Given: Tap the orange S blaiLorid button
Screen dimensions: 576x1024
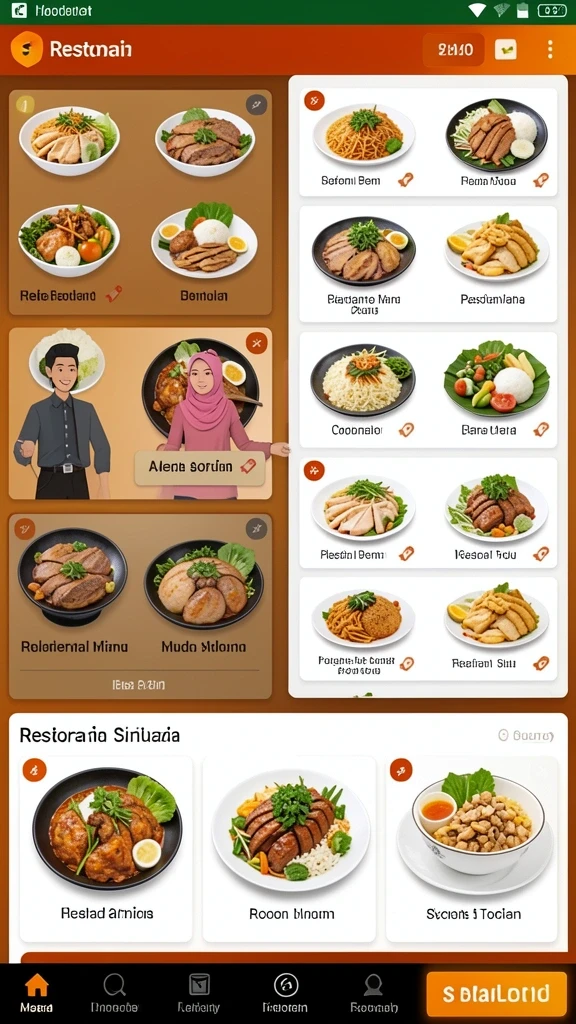Looking at the screenshot, I should (496, 994).
